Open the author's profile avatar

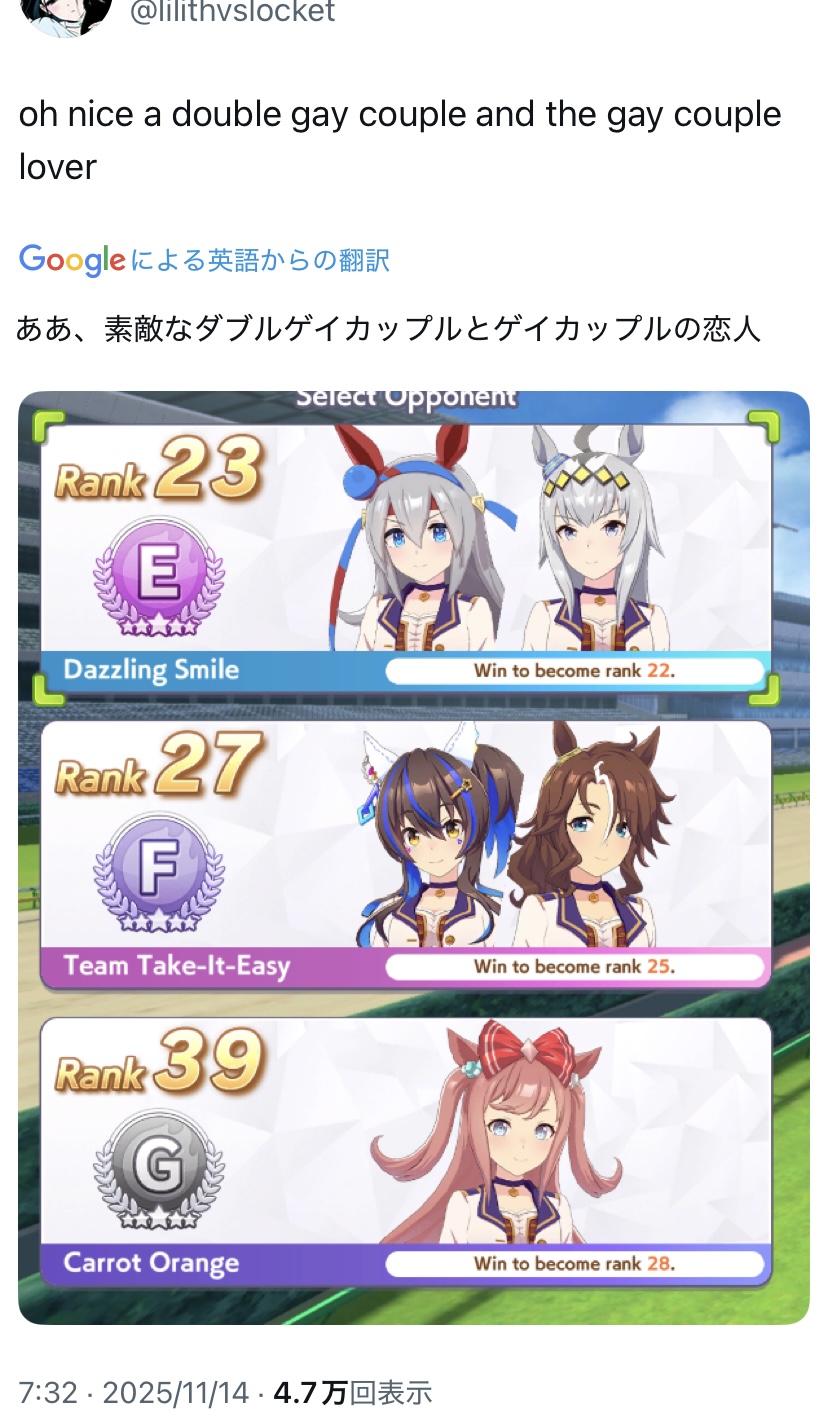(x=66, y=14)
